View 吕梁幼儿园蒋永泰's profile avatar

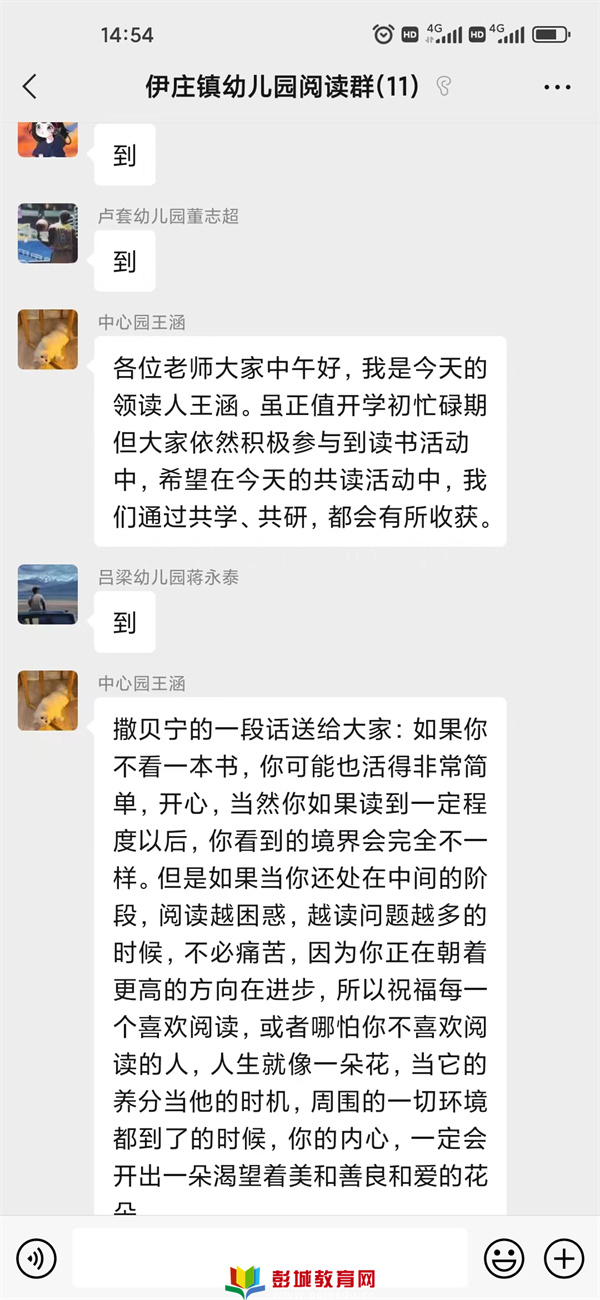point(47,594)
